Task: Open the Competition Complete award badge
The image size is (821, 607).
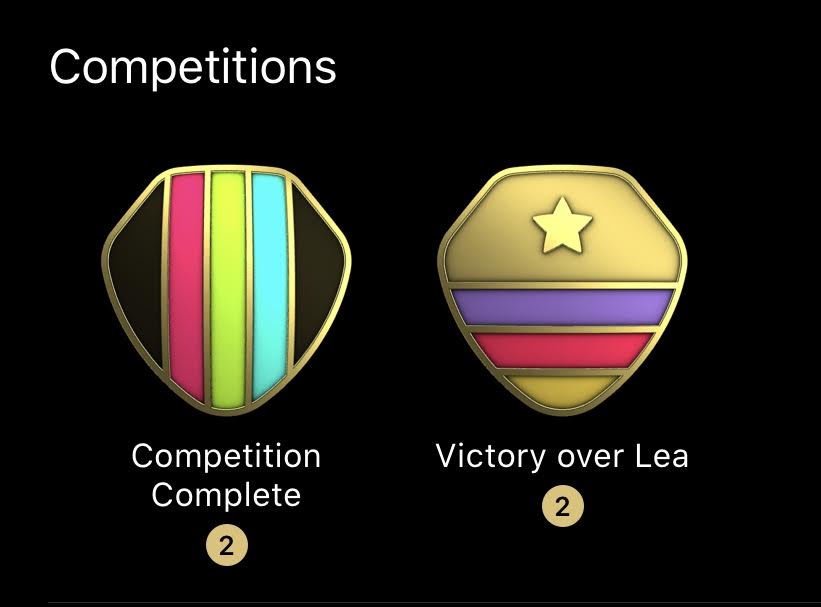Action: click(227, 292)
